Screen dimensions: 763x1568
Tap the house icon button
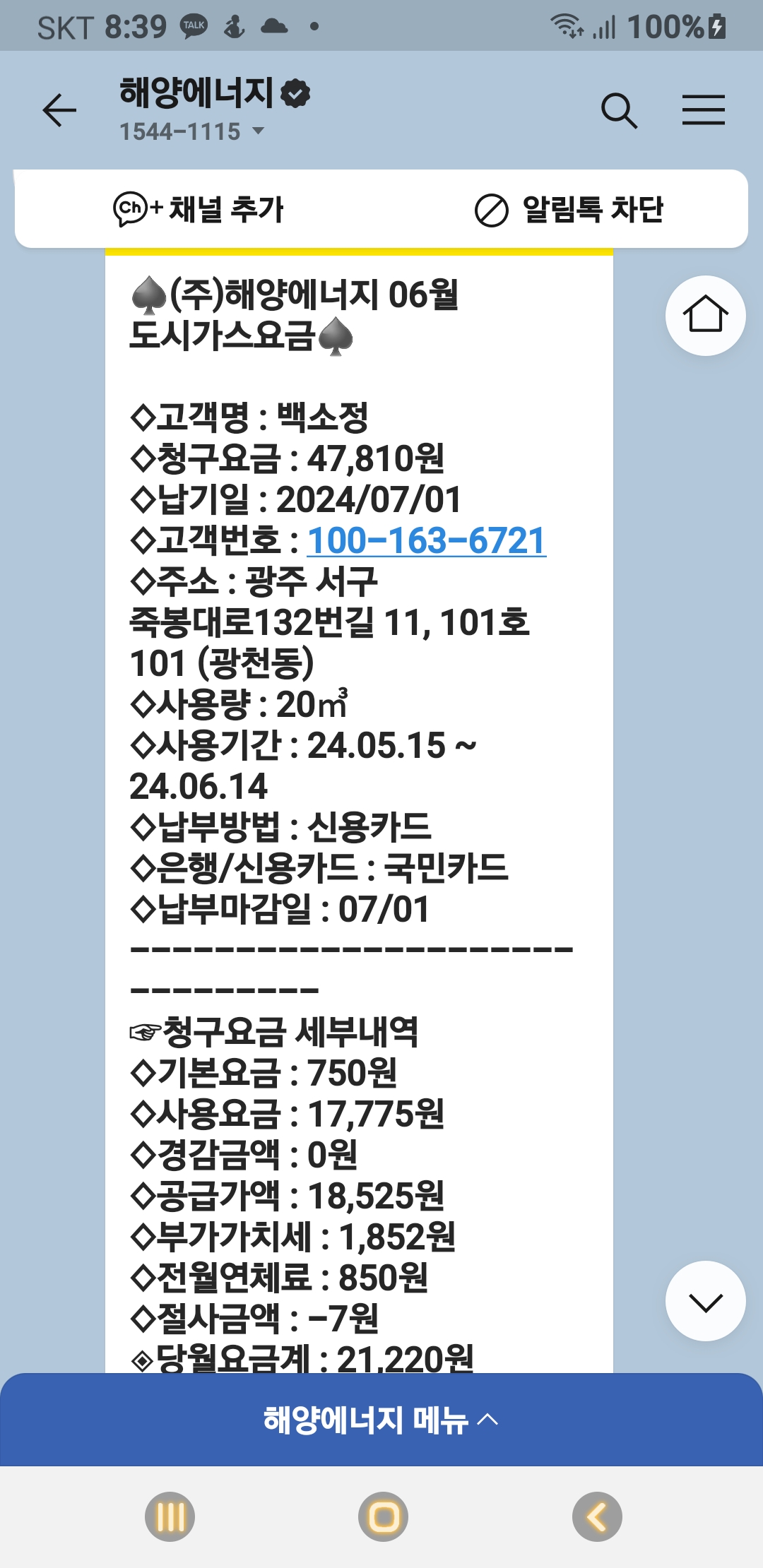pos(705,315)
